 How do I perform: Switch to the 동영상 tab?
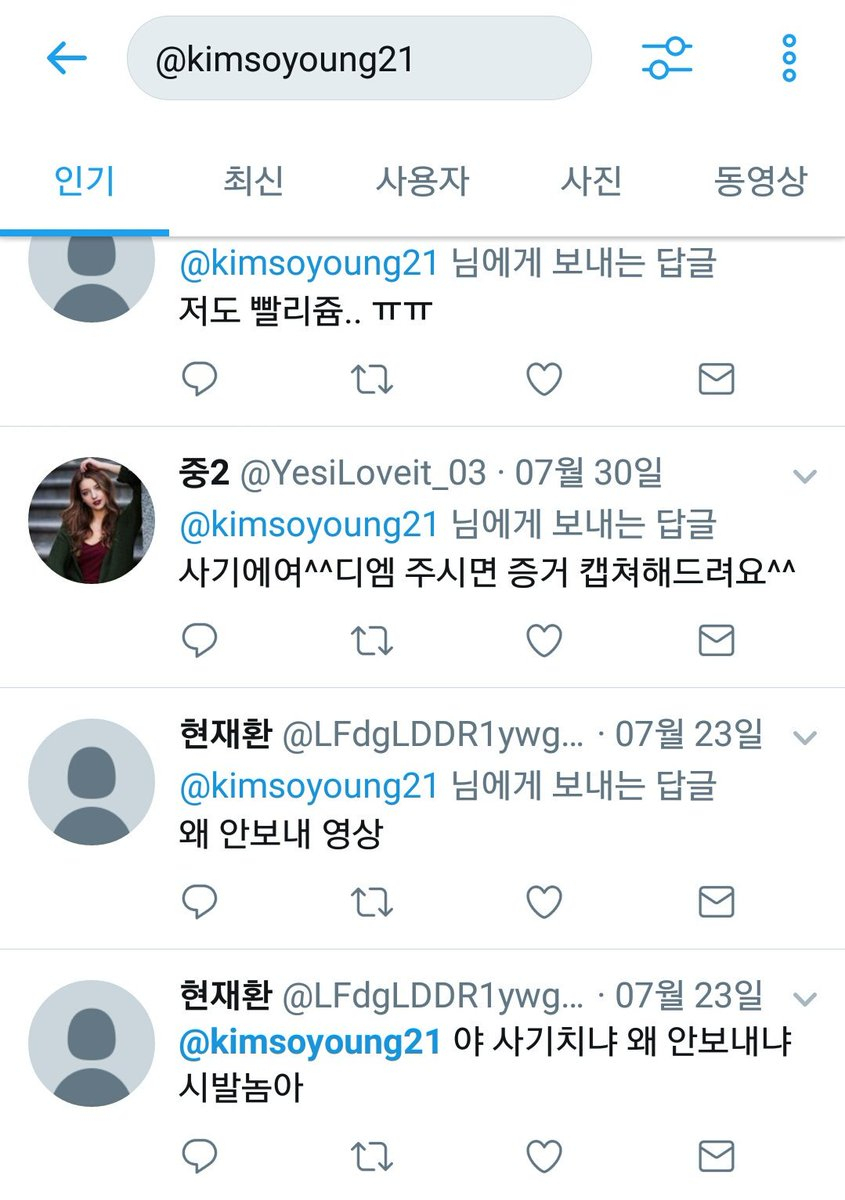(760, 181)
